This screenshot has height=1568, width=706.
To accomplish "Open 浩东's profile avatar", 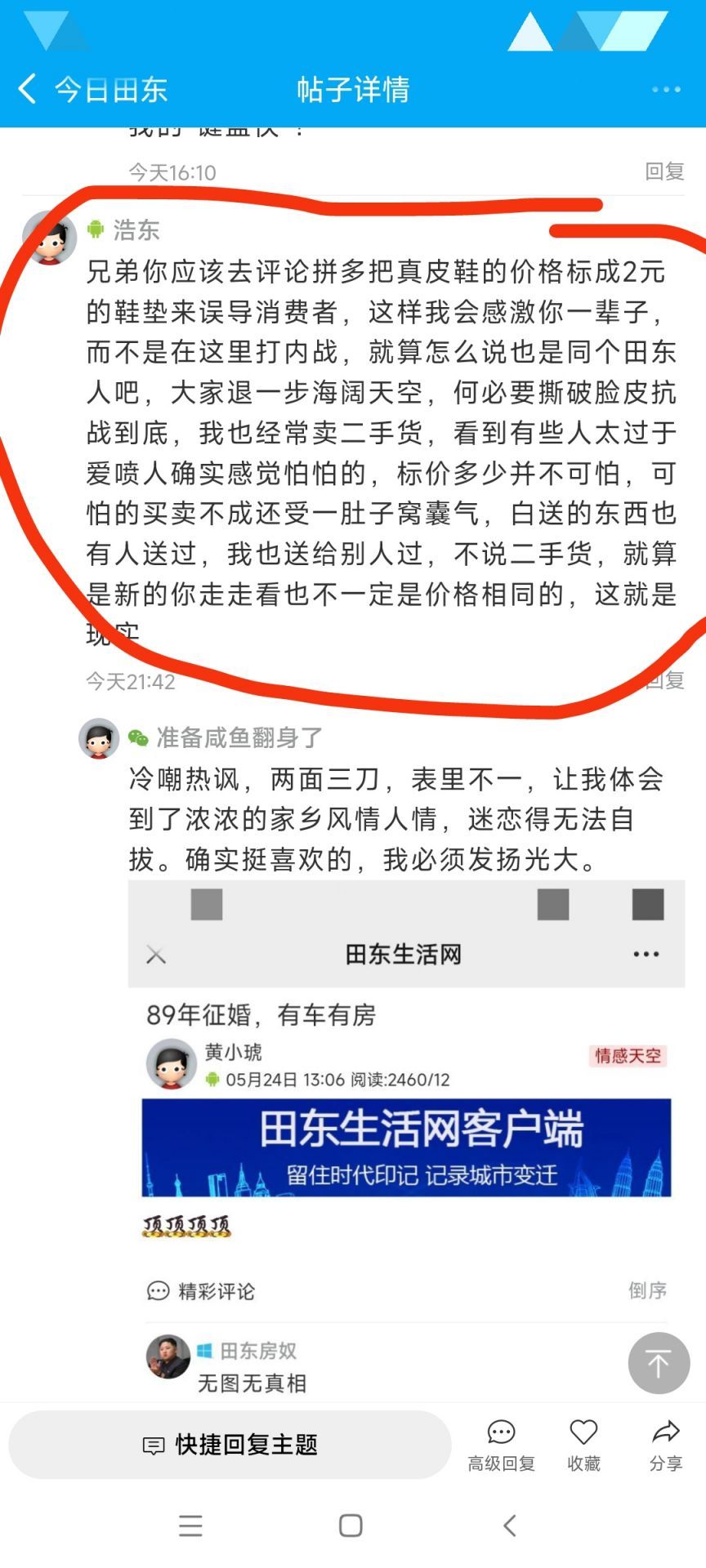I will pyautogui.click(x=50, y=238).
